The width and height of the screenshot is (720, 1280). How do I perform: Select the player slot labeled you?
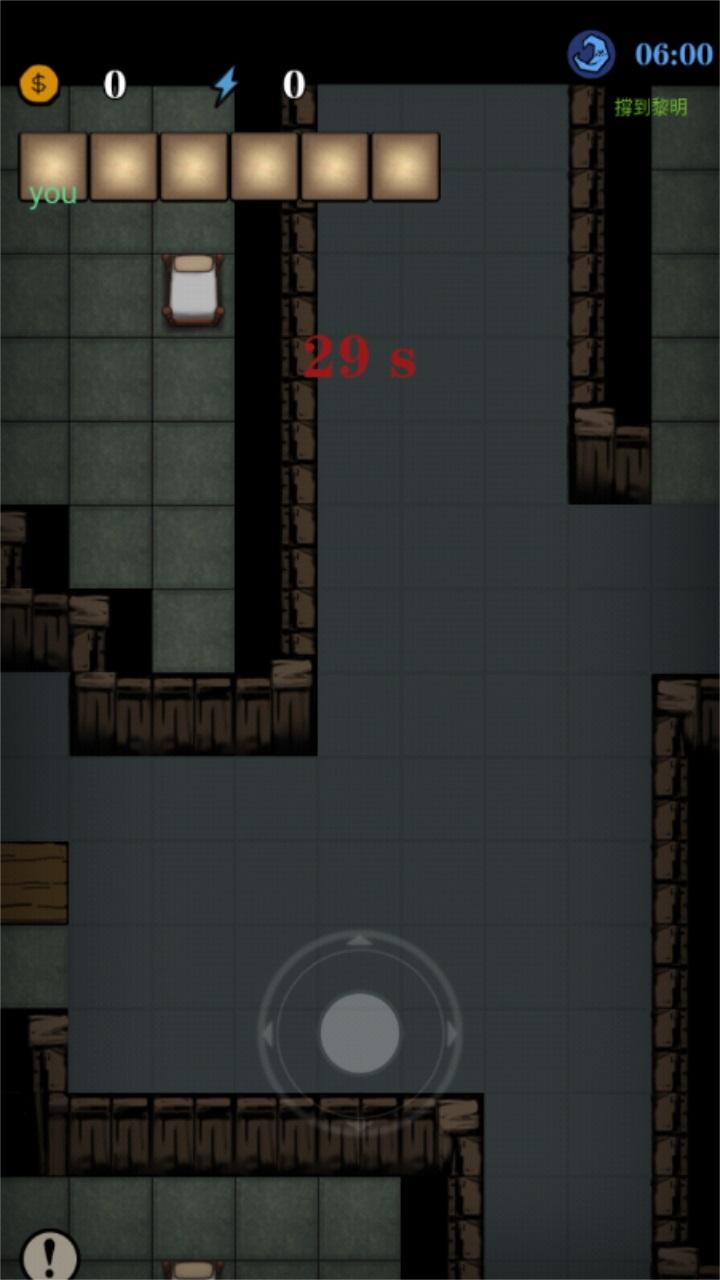coord(53,167)
